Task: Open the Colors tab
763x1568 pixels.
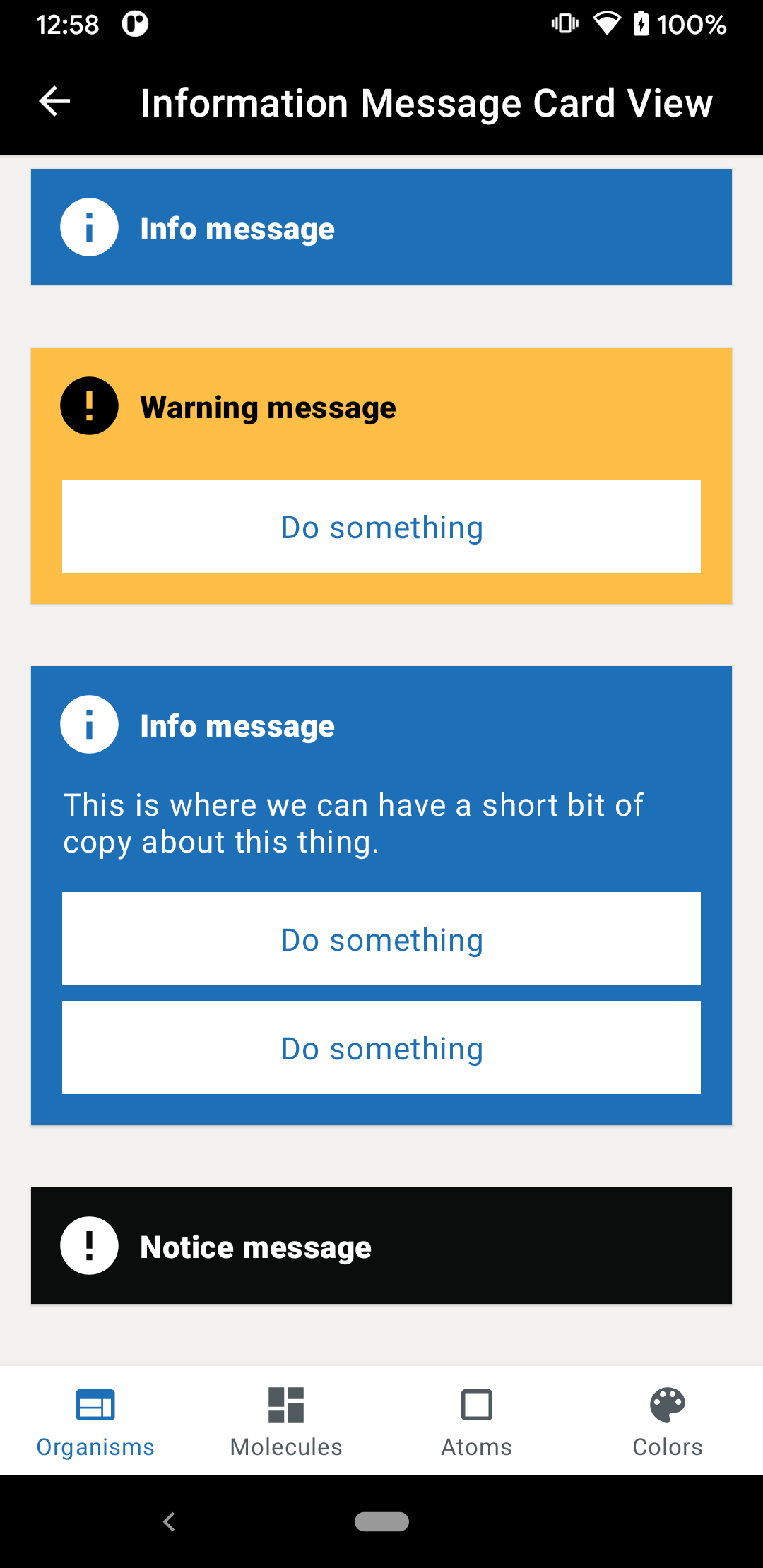Action: point(668,1421)
